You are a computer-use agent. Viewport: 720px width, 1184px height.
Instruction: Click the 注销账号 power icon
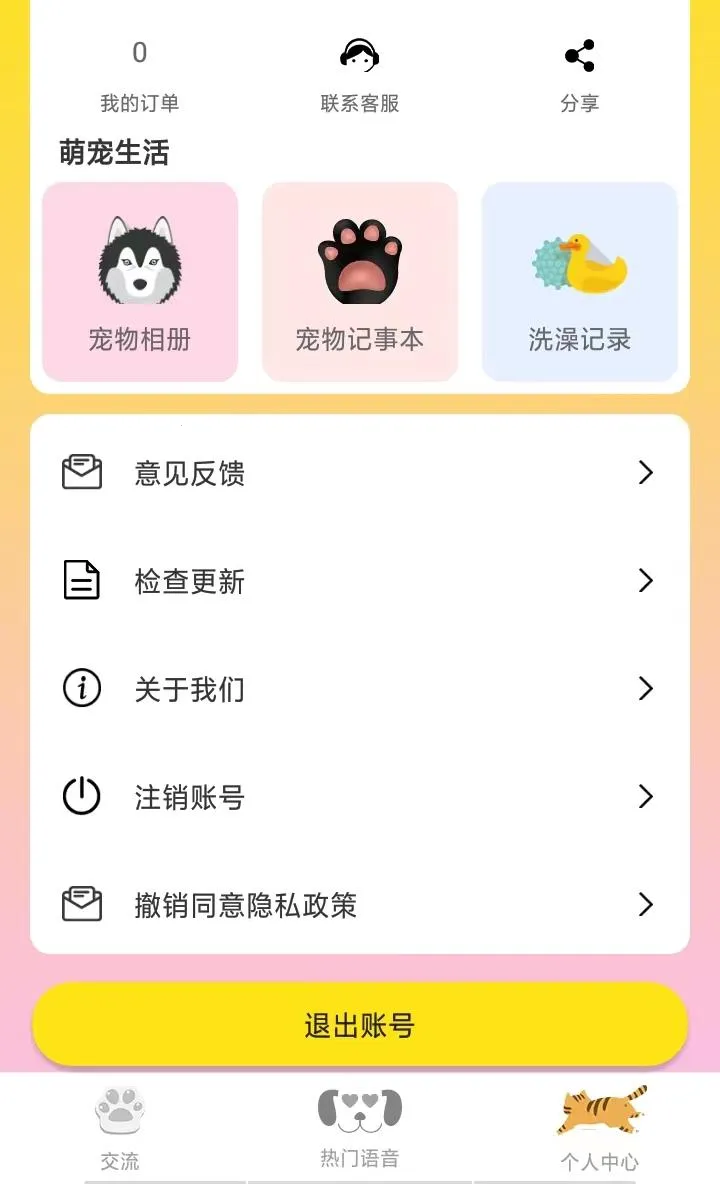click(x=81, y=797)
